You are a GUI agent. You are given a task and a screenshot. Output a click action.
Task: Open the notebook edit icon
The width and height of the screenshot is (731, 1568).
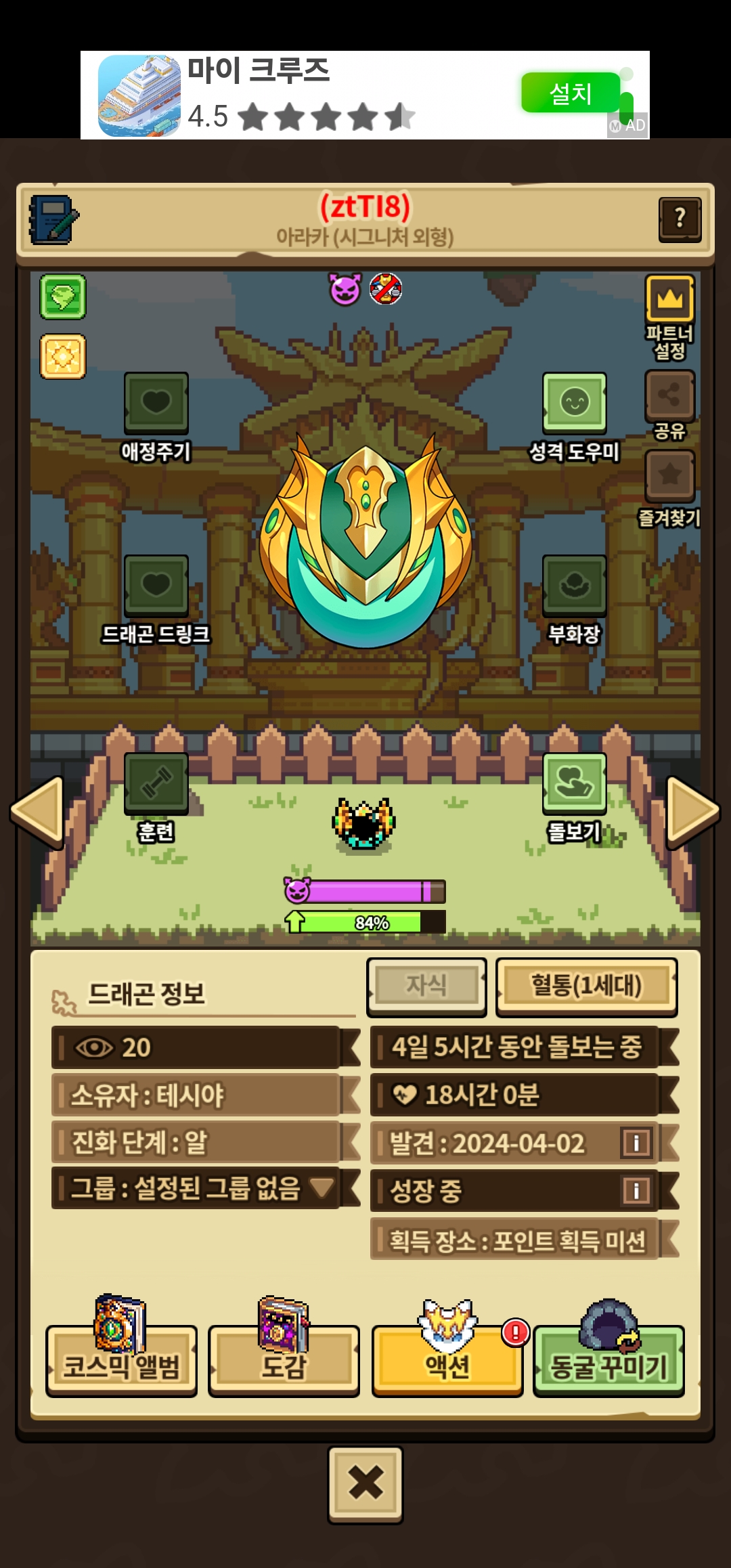coord(53,220)
